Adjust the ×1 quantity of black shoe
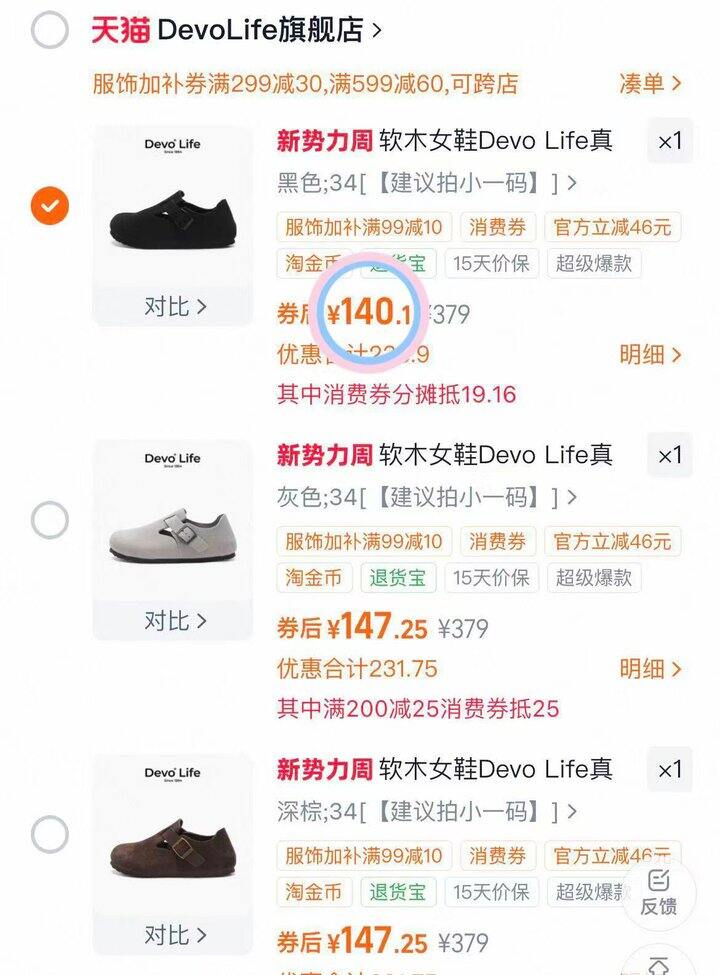 point(669,142)
